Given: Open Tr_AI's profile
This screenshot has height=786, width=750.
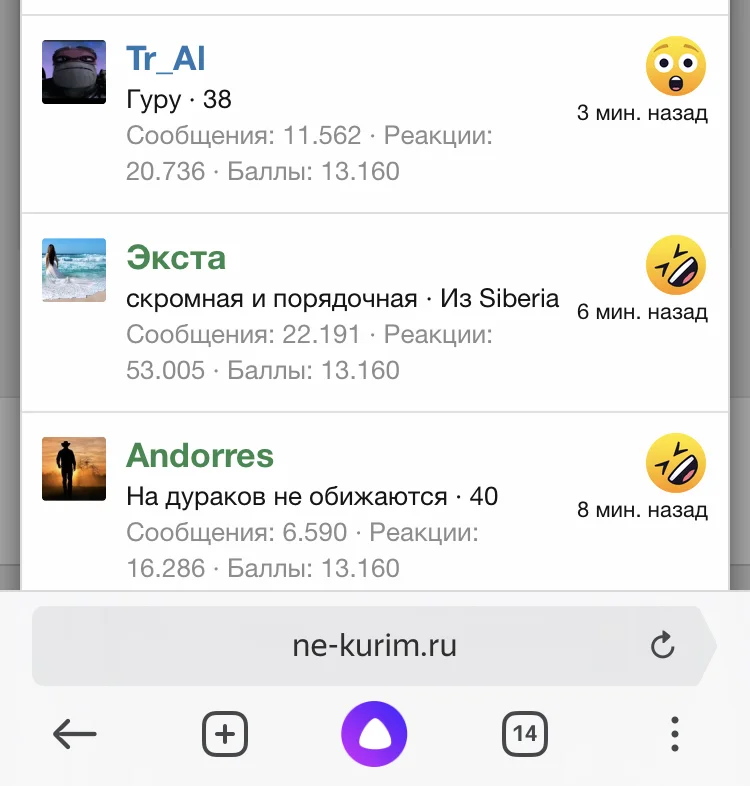Looking at the screenshot, I should point(166,58).
